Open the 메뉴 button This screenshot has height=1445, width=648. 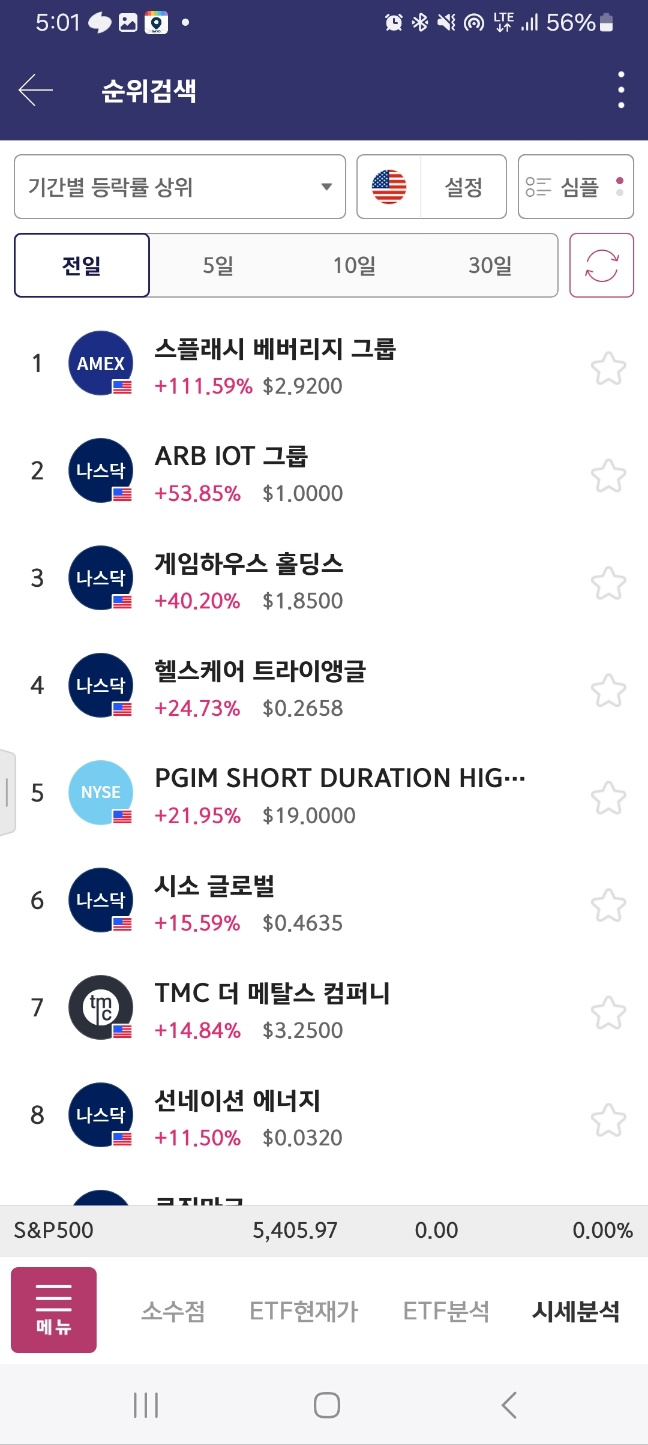(x=54, y=1310)
